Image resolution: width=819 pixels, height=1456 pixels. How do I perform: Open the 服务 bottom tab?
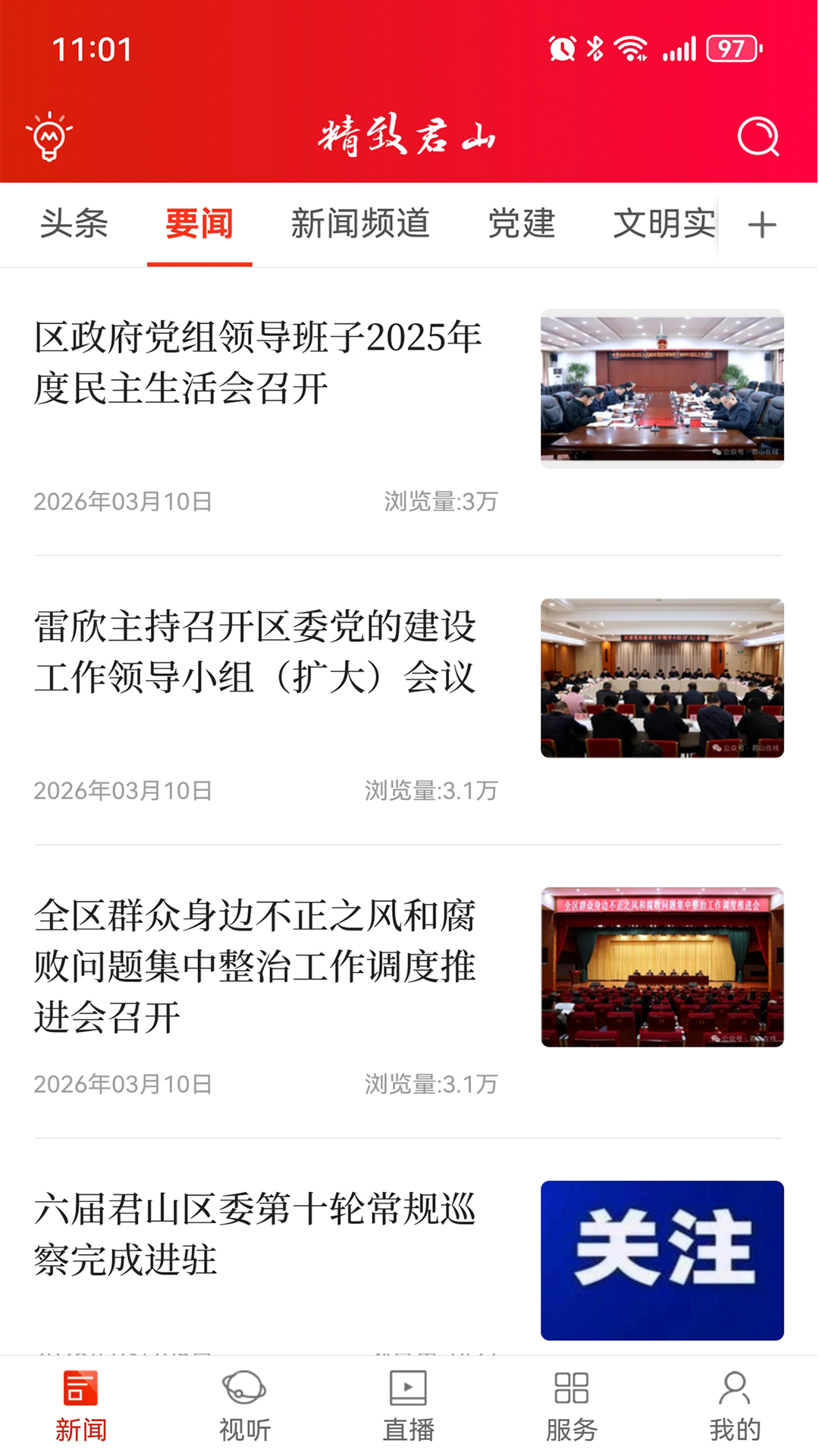point(572,1406)
